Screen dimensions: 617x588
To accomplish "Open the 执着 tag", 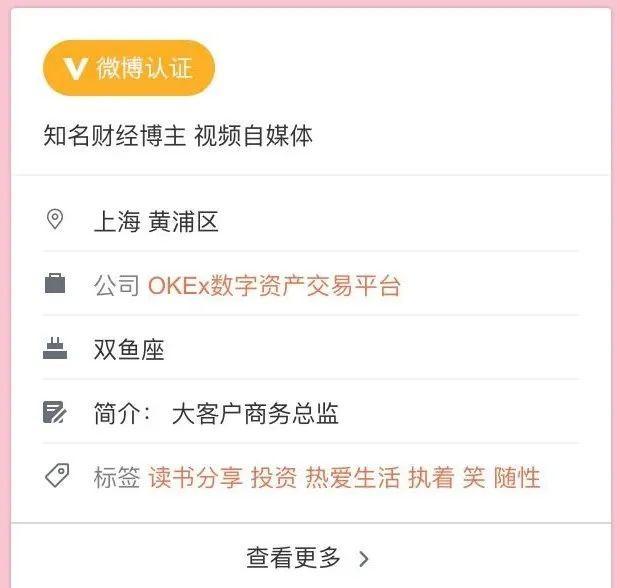I will click(x=431, y=478).
